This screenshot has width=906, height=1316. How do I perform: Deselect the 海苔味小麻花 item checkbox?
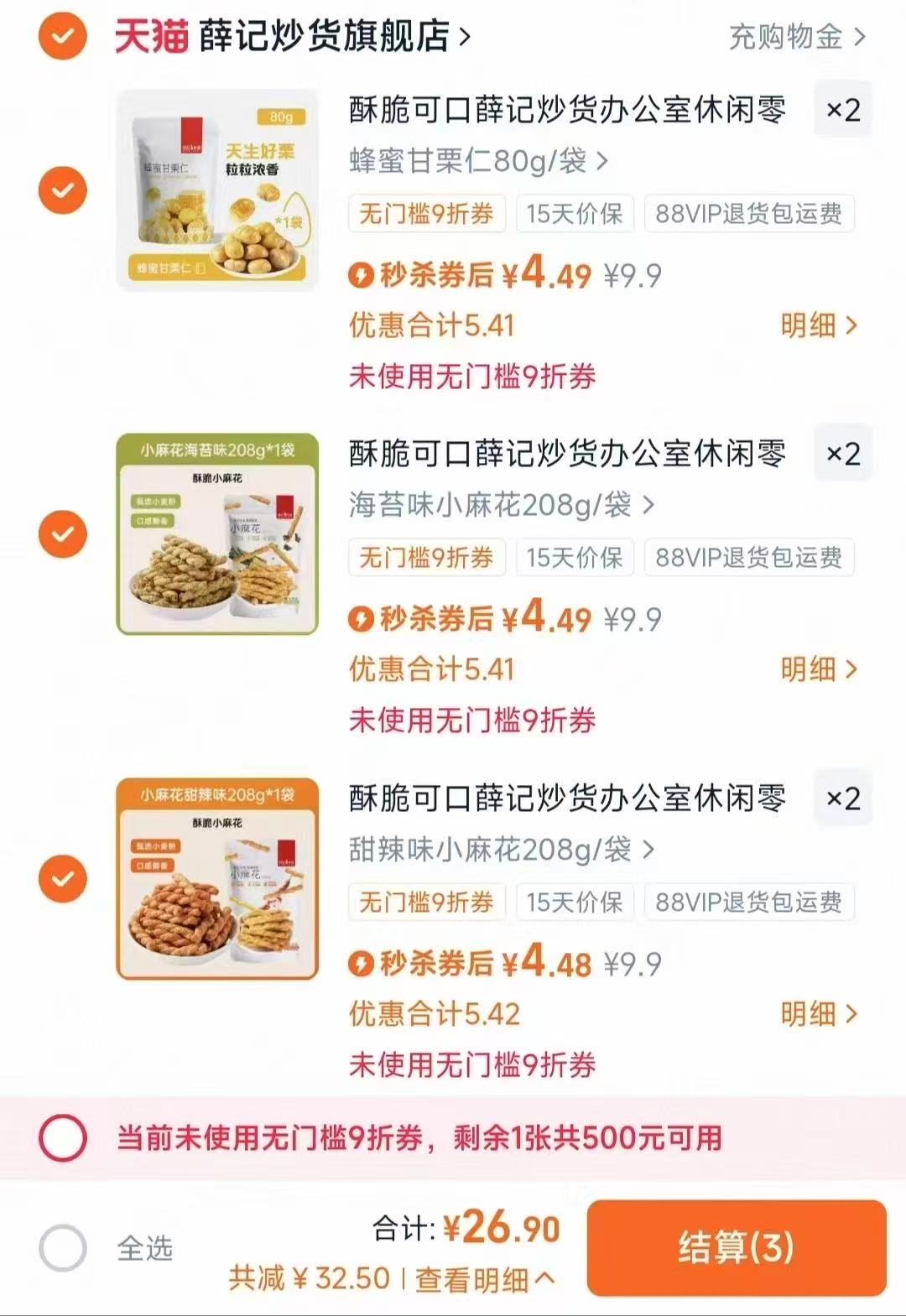point(61,533)
